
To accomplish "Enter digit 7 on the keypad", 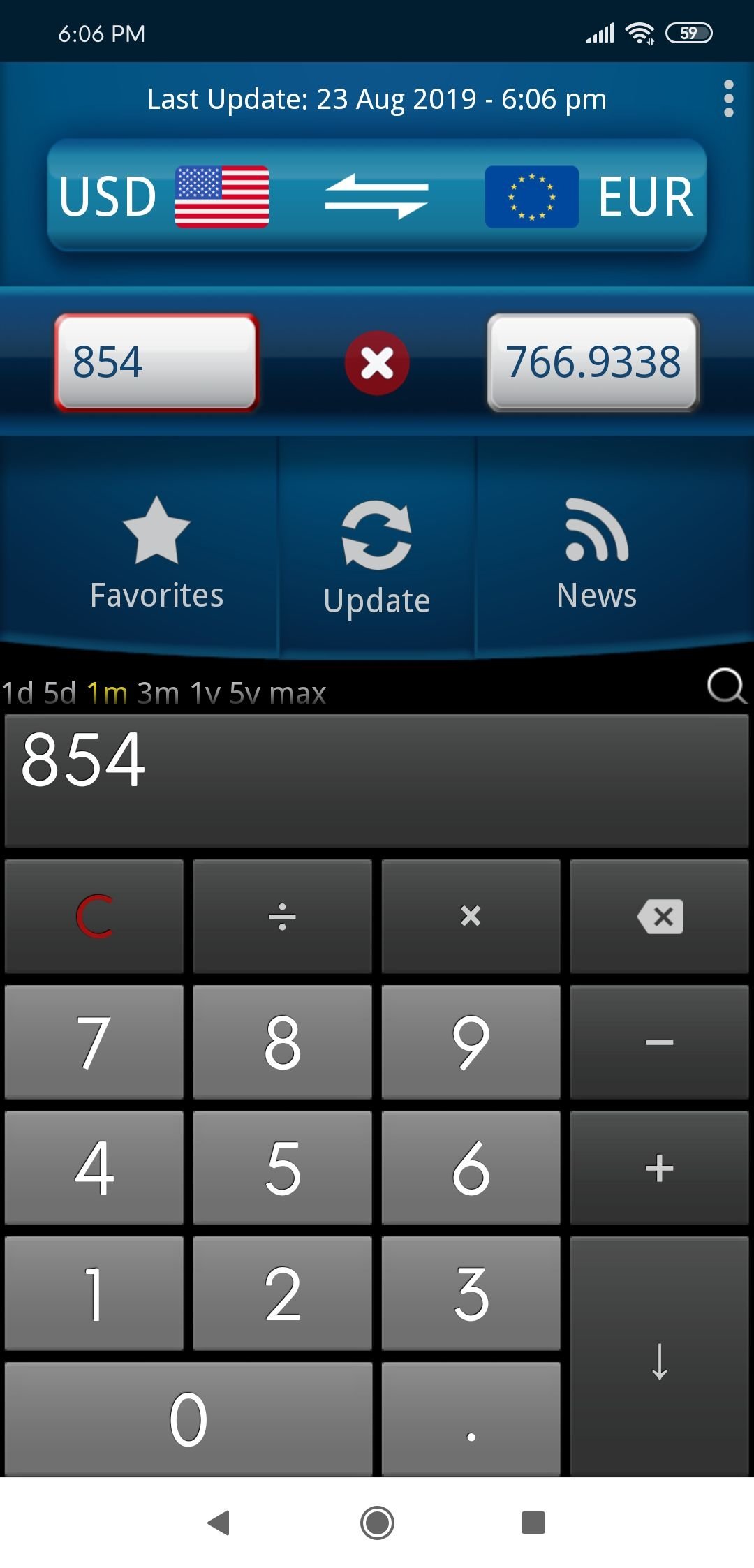I will coord(94,1042).
